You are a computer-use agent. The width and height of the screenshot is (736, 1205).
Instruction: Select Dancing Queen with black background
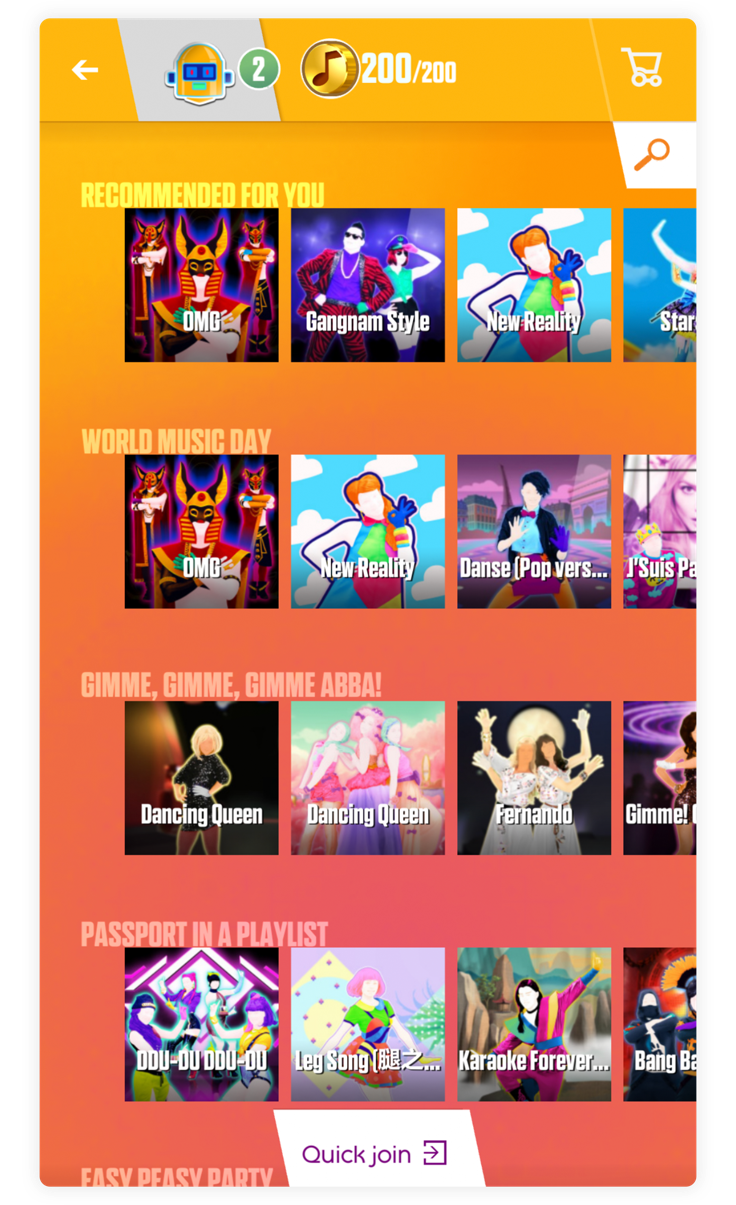(201, 778)
